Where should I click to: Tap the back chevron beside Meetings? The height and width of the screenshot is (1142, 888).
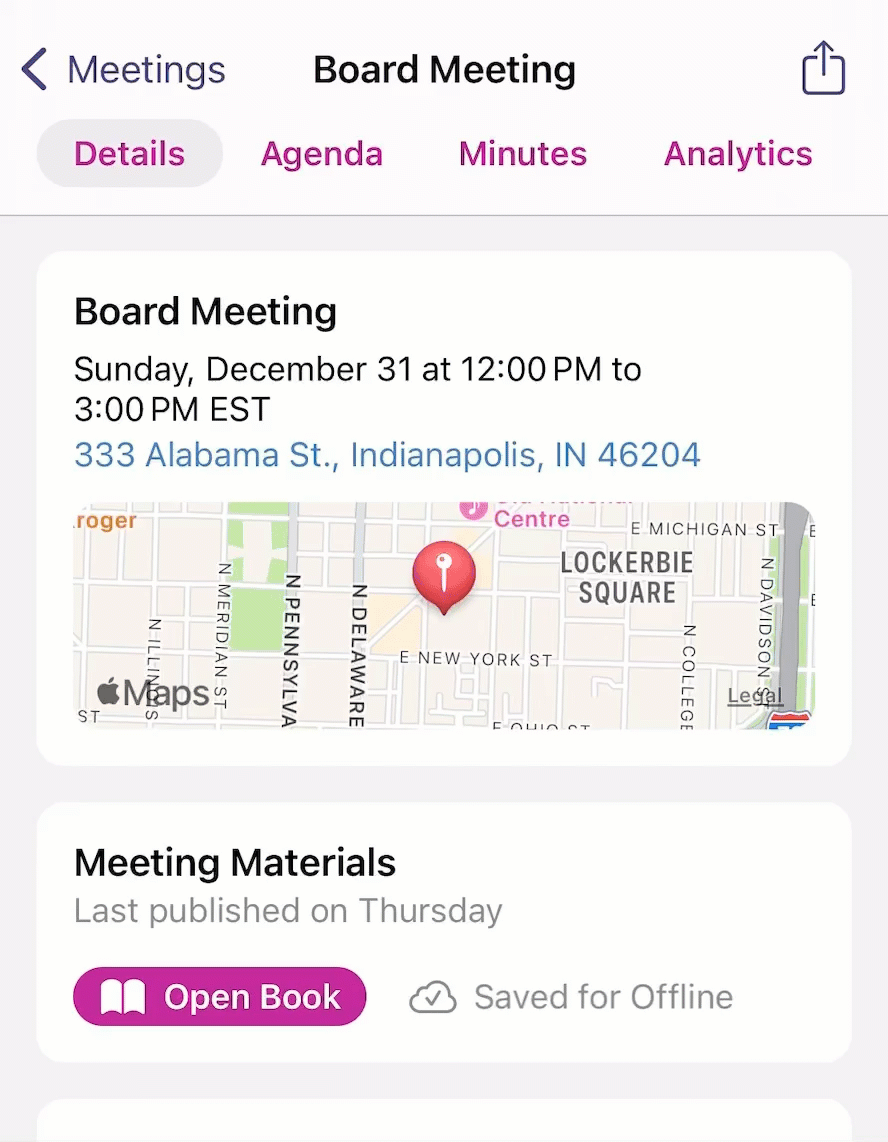(x=33, y=69)
